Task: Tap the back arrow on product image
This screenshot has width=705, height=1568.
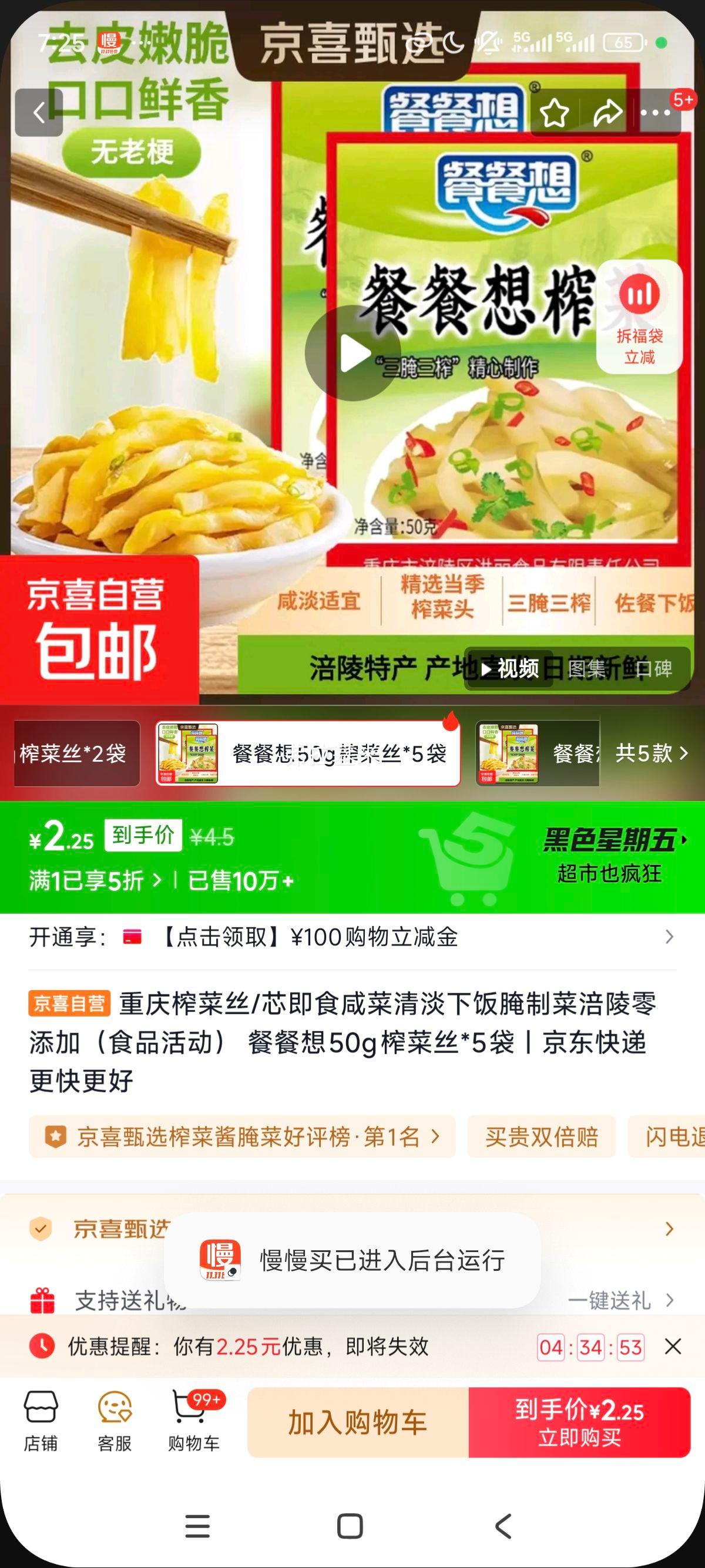Action: pos(39,114)
